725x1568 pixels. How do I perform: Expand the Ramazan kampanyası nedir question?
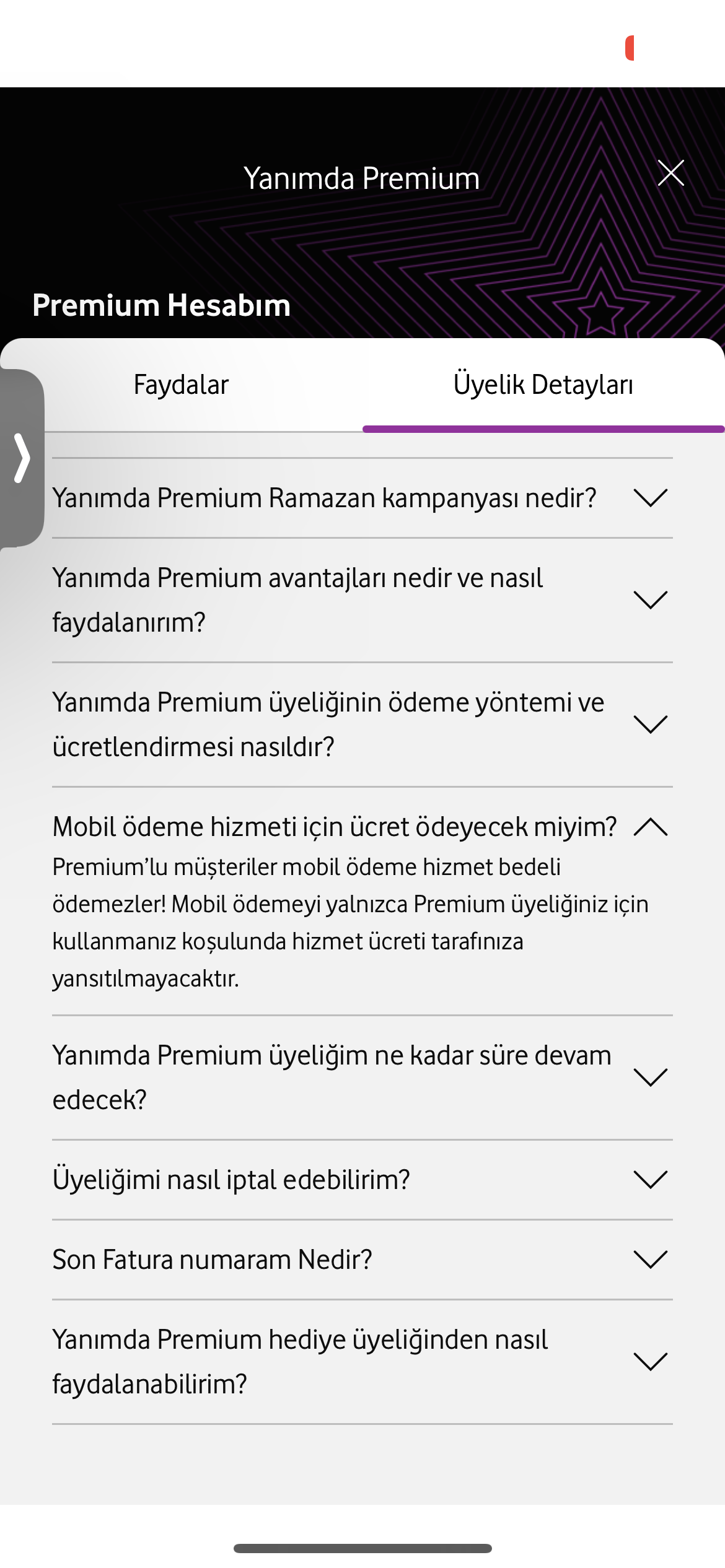point(362,498)
